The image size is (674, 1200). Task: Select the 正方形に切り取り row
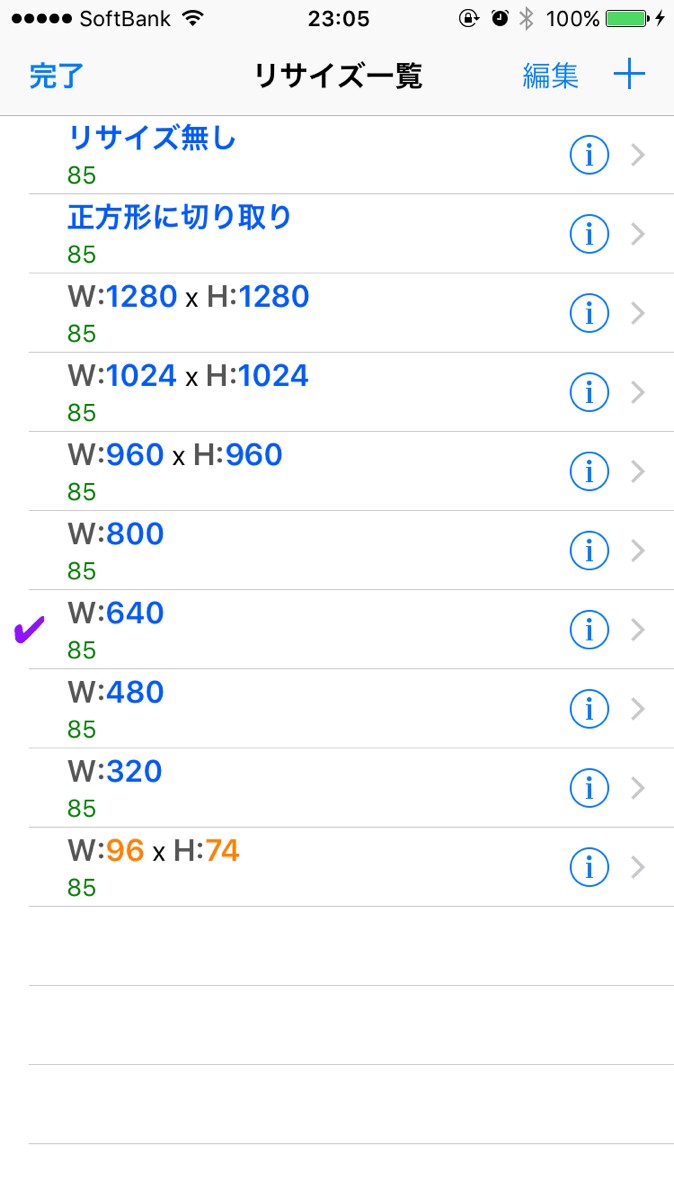tap(300, 234)
